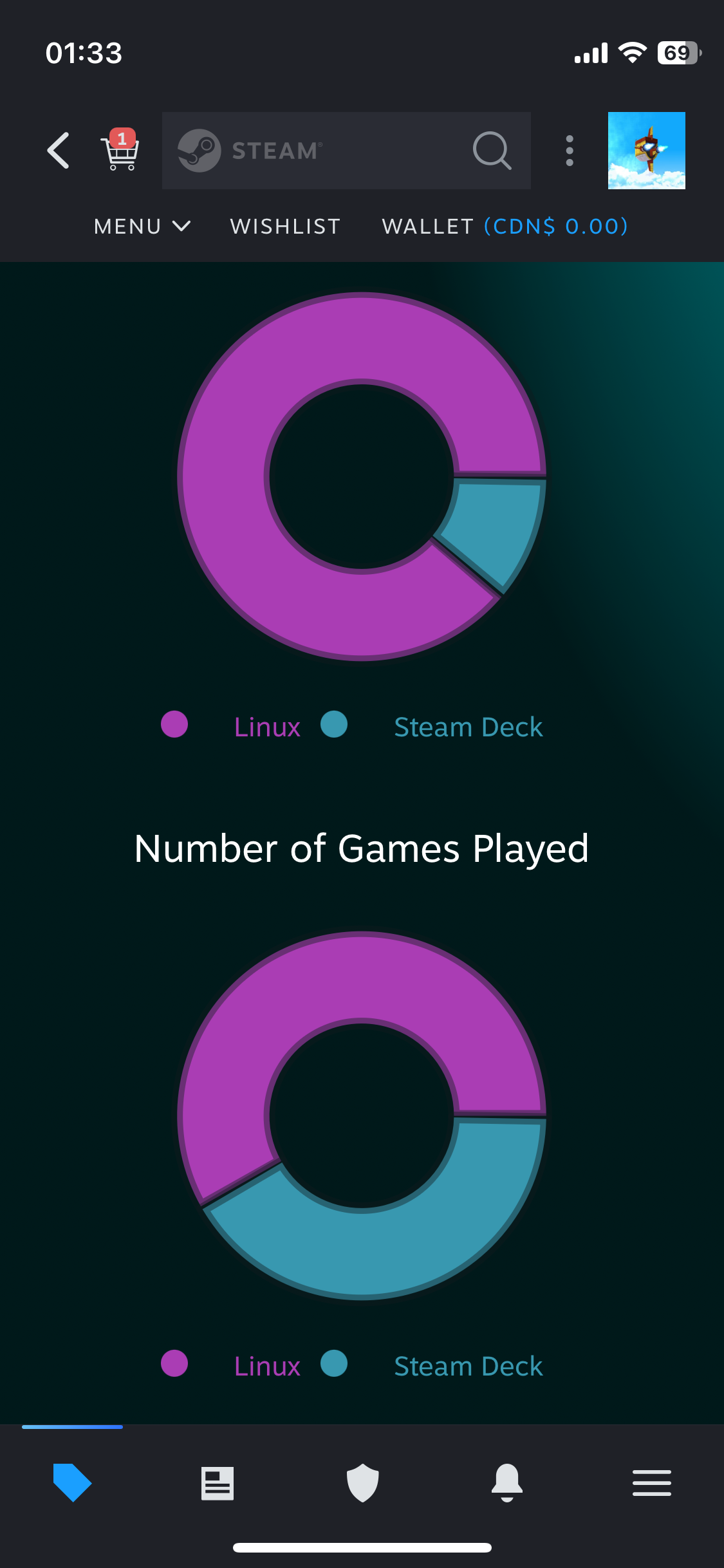Open the shopping cart with 1 item
The image size is (724, 1568).
[x=120, y=151]
